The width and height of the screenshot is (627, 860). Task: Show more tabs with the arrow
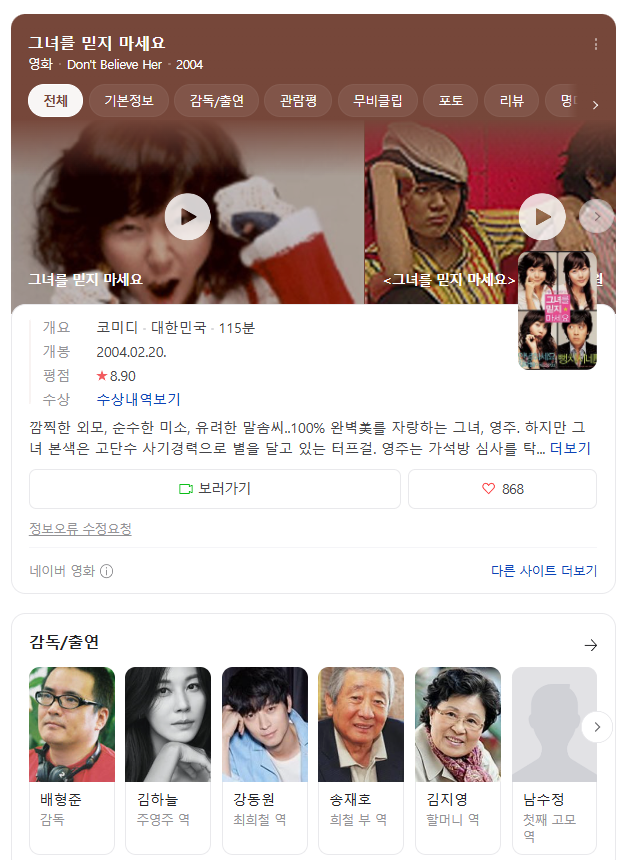[595, 104]
